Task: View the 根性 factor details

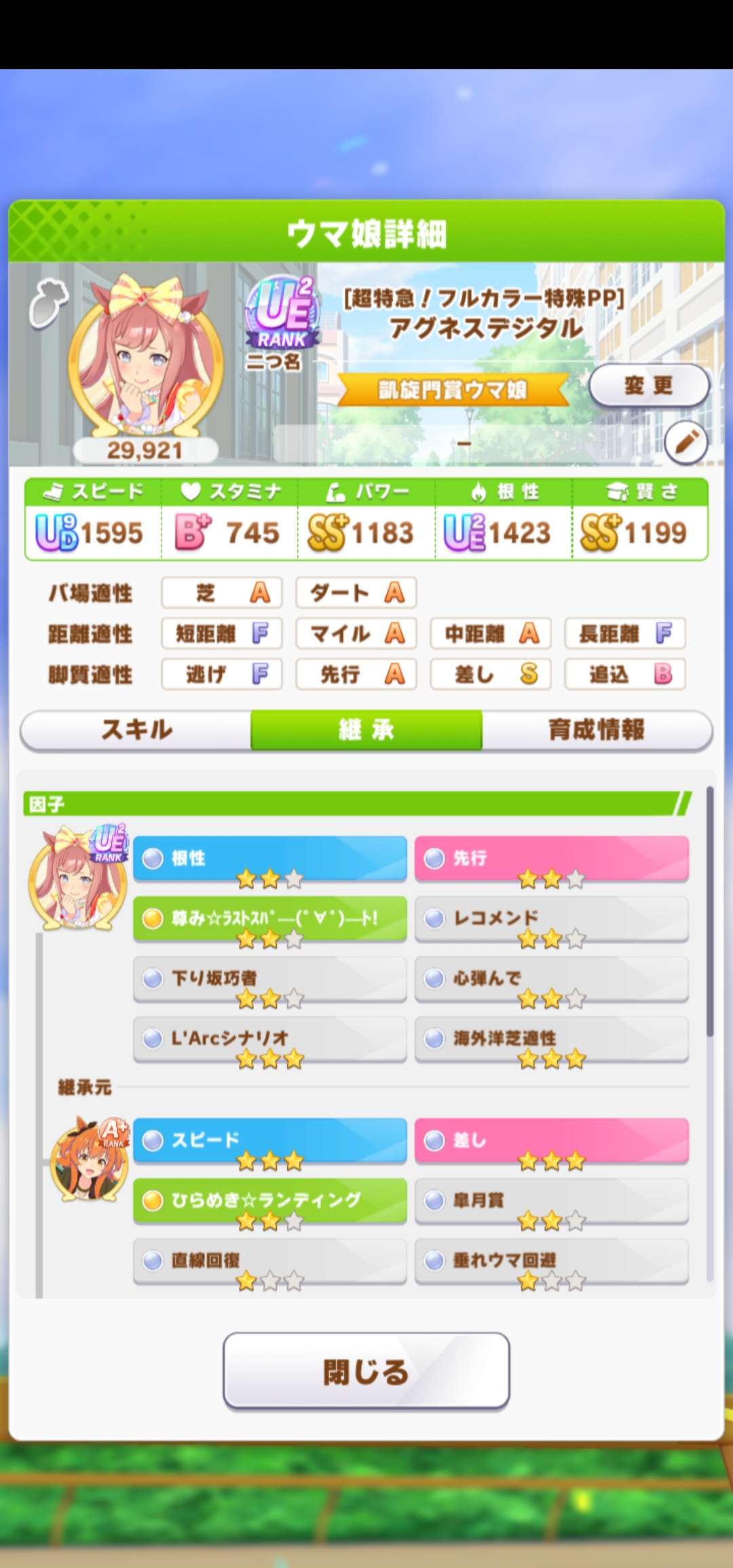Action: [x=269, y=858]
